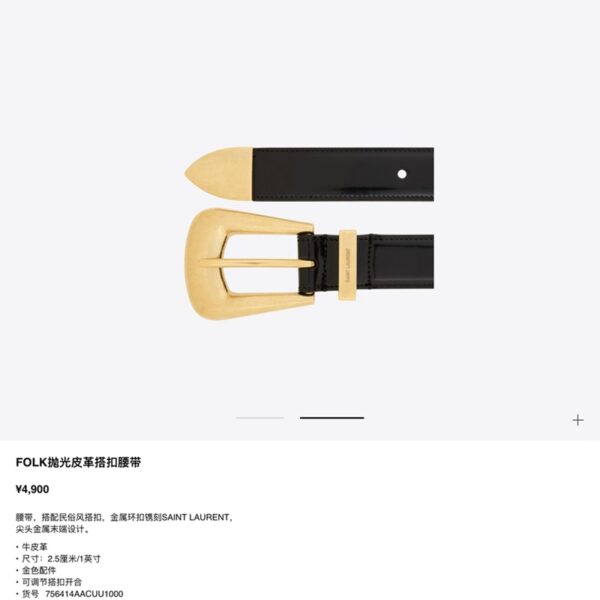This screenshot has height=600, width=600.
Task: Expand the product image with the plus icon
Action: tap(578, 420)
